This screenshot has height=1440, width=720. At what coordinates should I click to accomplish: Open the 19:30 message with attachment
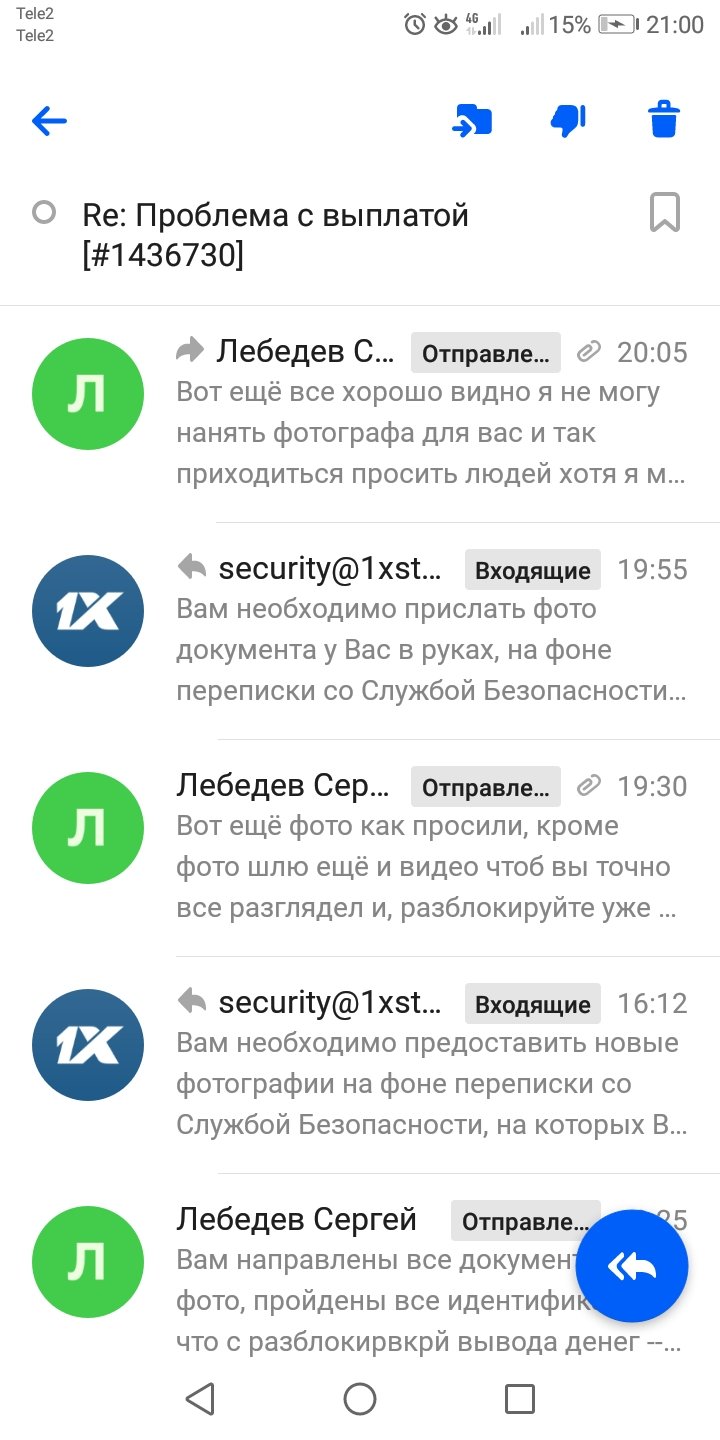click(430, 849)
